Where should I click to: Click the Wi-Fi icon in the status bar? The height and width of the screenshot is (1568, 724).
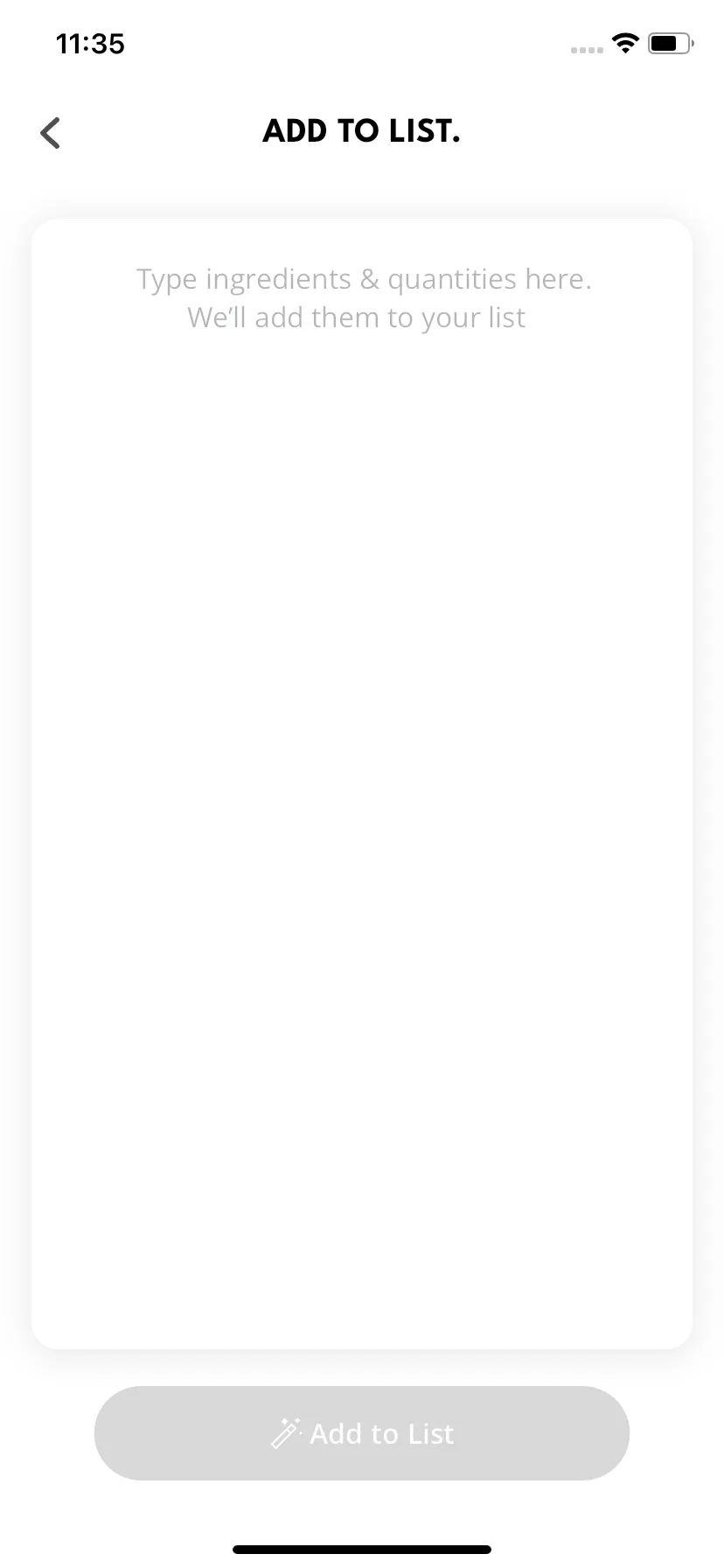click(x=625, y=43)
